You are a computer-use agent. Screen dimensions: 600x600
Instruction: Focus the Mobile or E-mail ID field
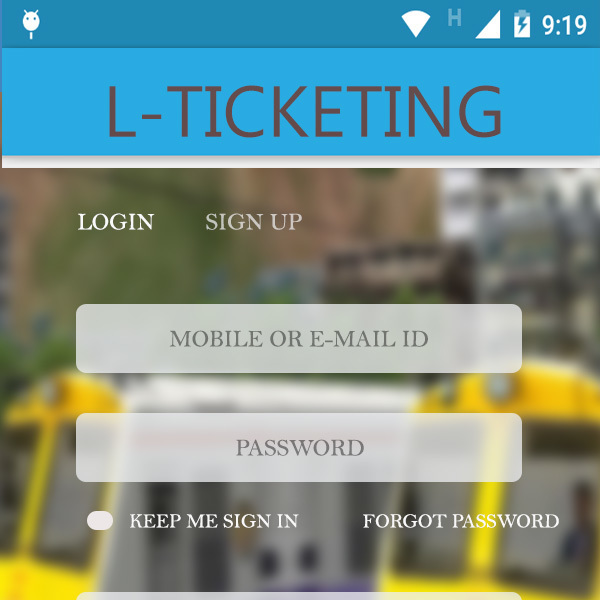click(298, 339)
